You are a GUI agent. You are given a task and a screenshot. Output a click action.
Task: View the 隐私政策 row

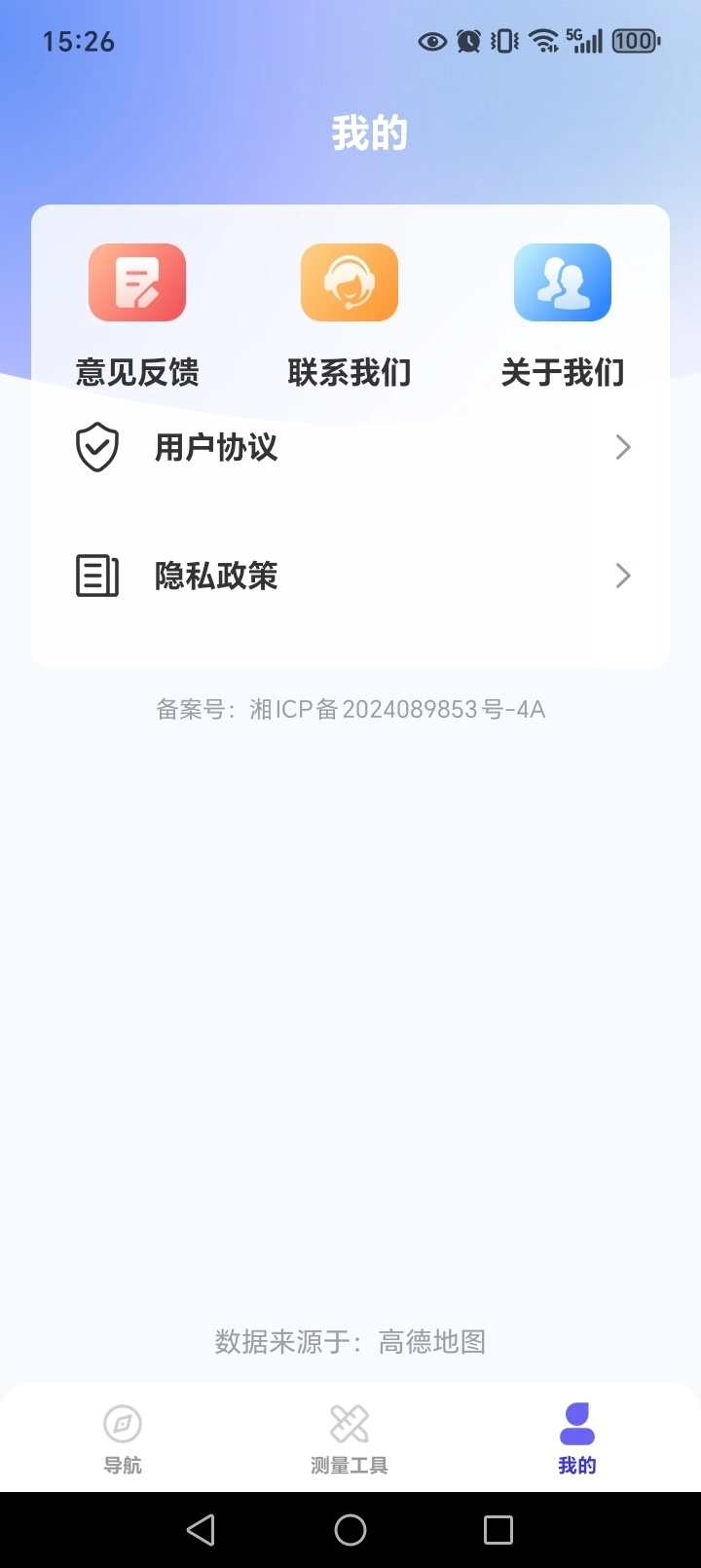[350, 576]
